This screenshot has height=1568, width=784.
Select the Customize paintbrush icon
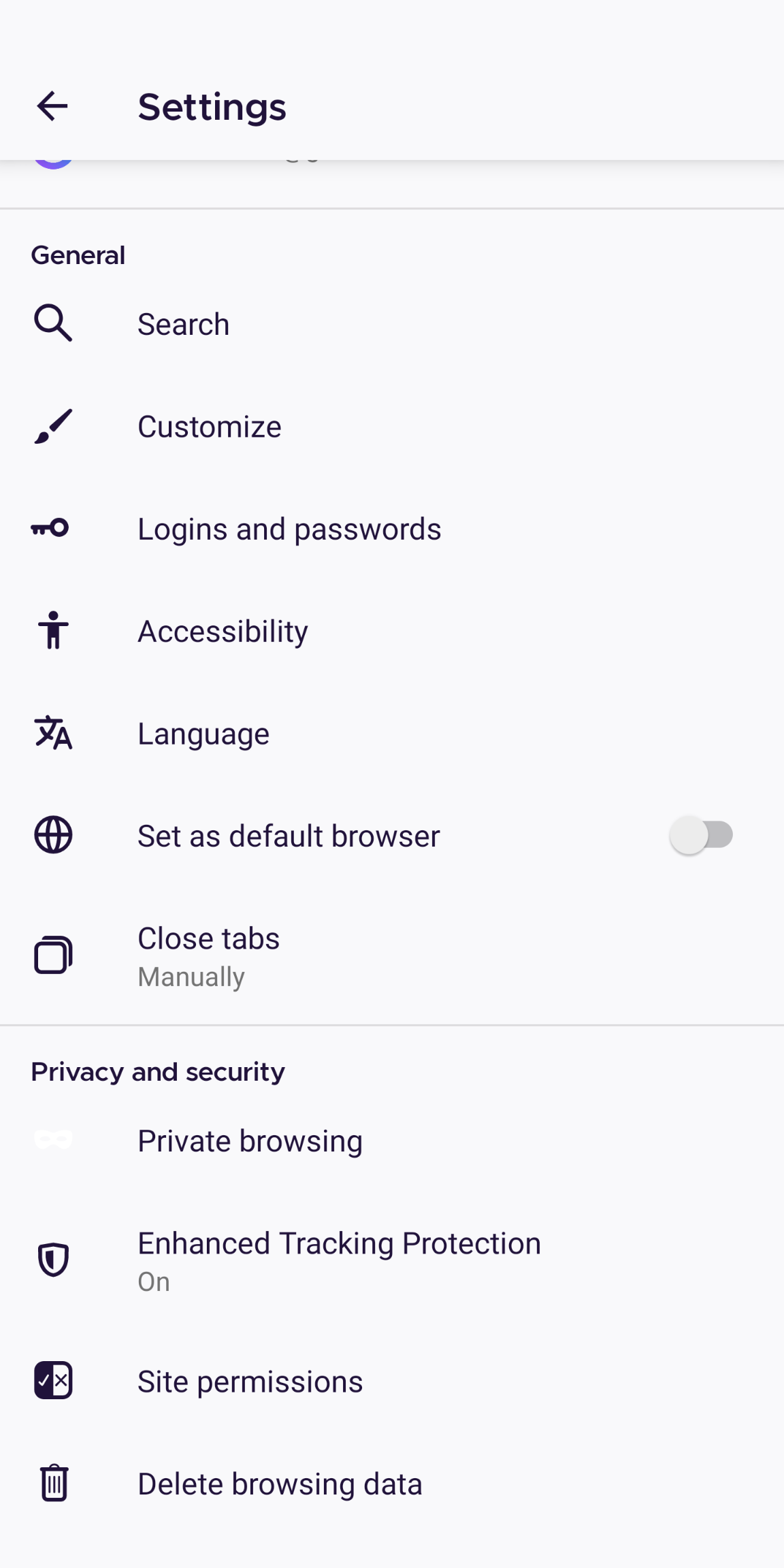[x=52, y=426]
